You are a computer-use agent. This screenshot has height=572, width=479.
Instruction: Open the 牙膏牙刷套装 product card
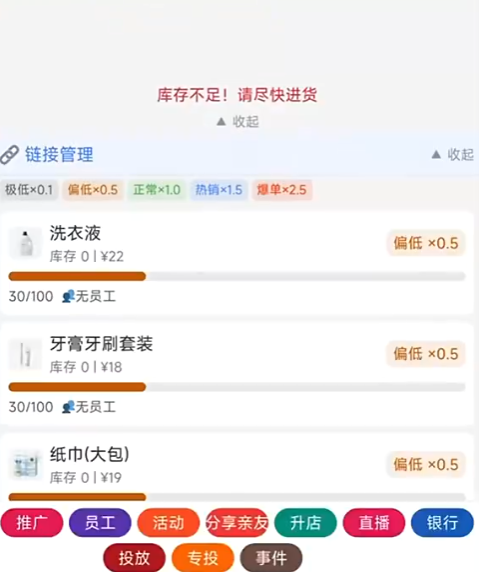pyautogui.click(x=237, y=374)
